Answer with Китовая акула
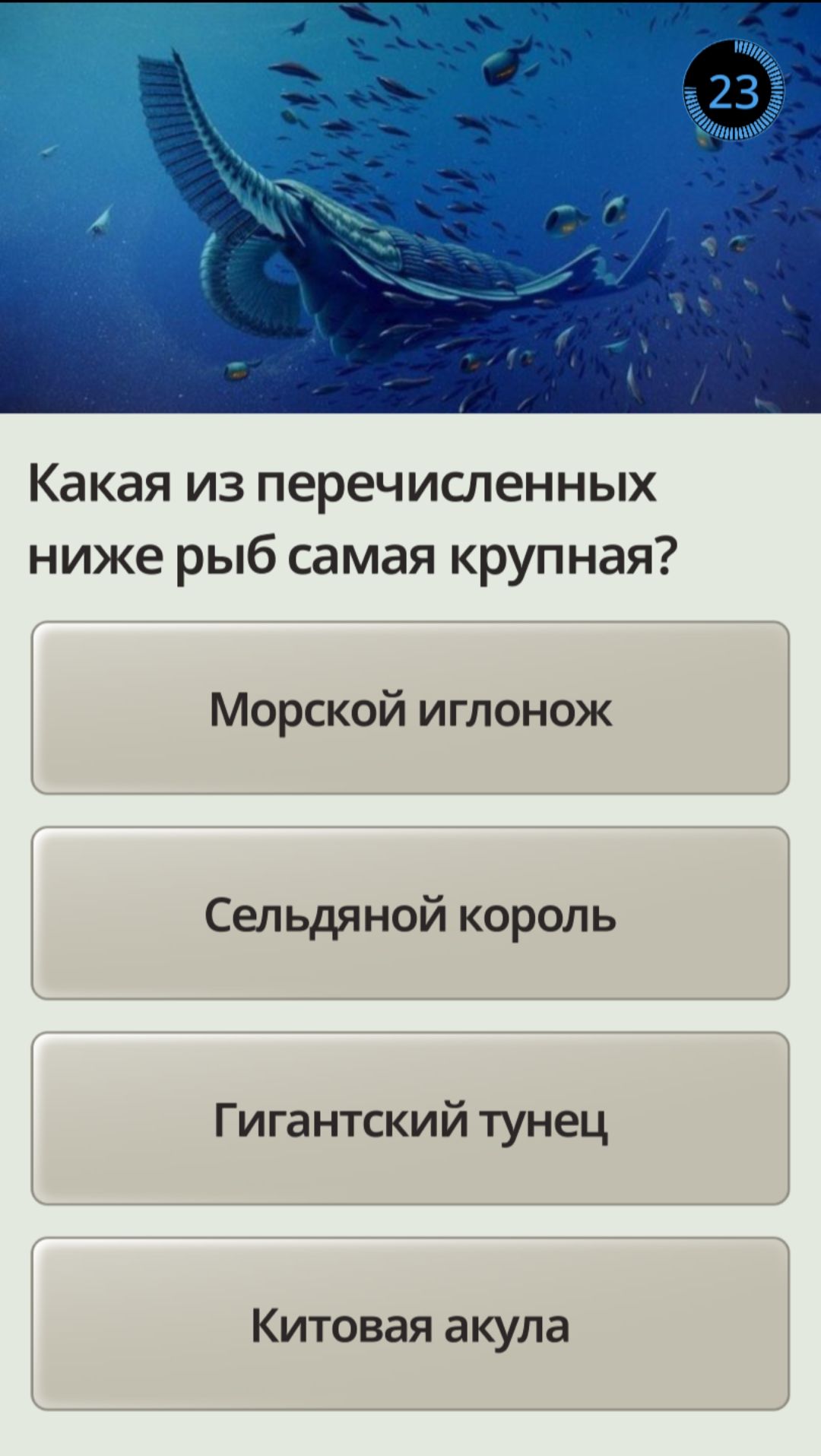The image size is (821, 1456). point(410,1324)
